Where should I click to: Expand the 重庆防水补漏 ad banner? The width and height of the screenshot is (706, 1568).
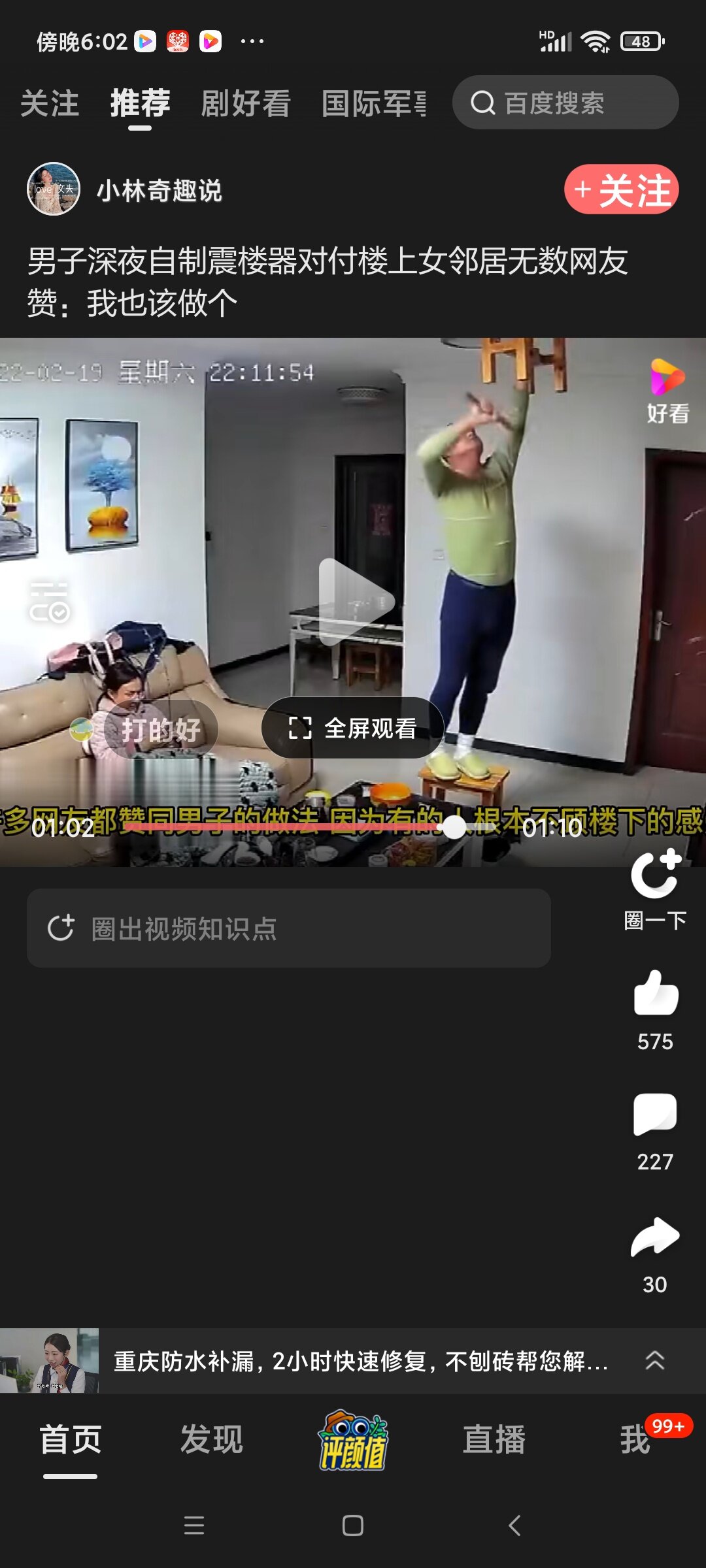pos(654,1360)
